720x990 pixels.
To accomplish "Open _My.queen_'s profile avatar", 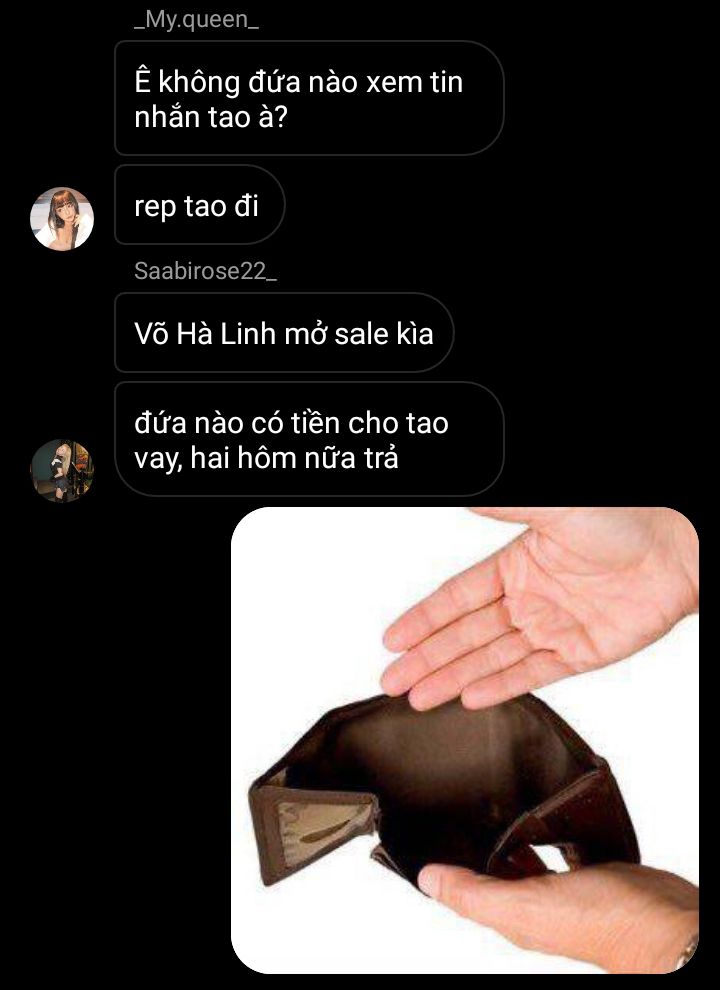I will tap(62, 218).
